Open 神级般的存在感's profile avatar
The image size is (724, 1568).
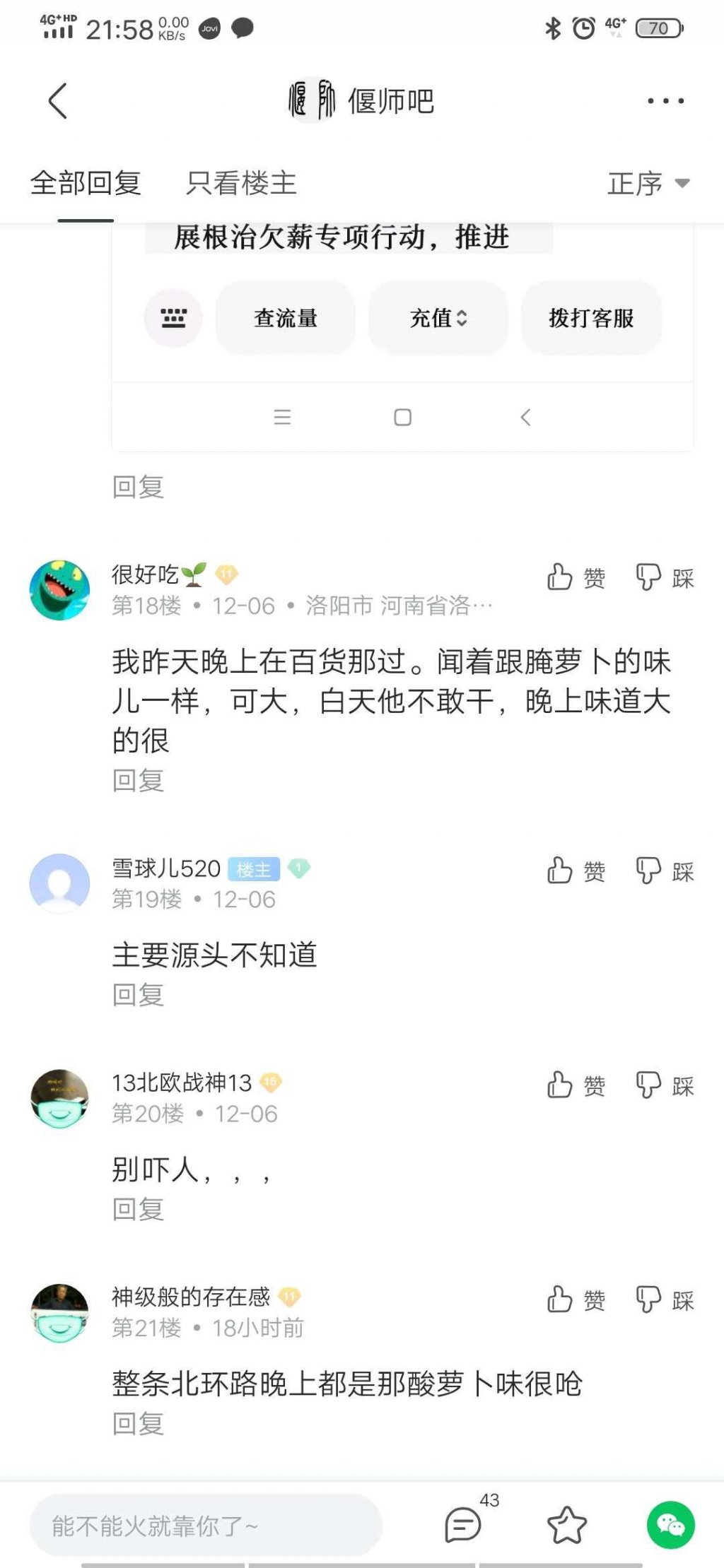coord(59,1313)
